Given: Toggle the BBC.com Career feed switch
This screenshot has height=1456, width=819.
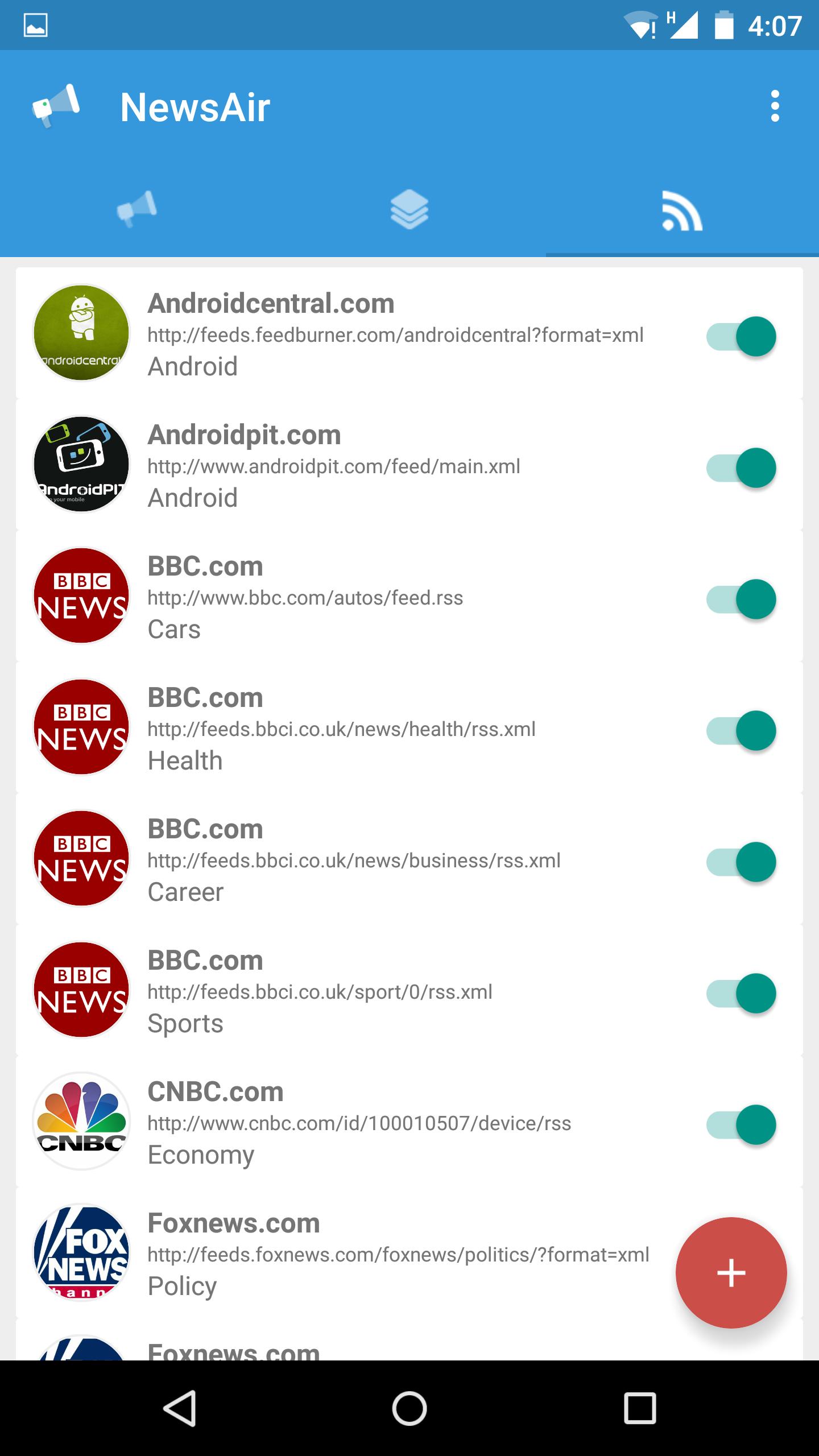Looking at the screenshot, I should pos(741,862).
